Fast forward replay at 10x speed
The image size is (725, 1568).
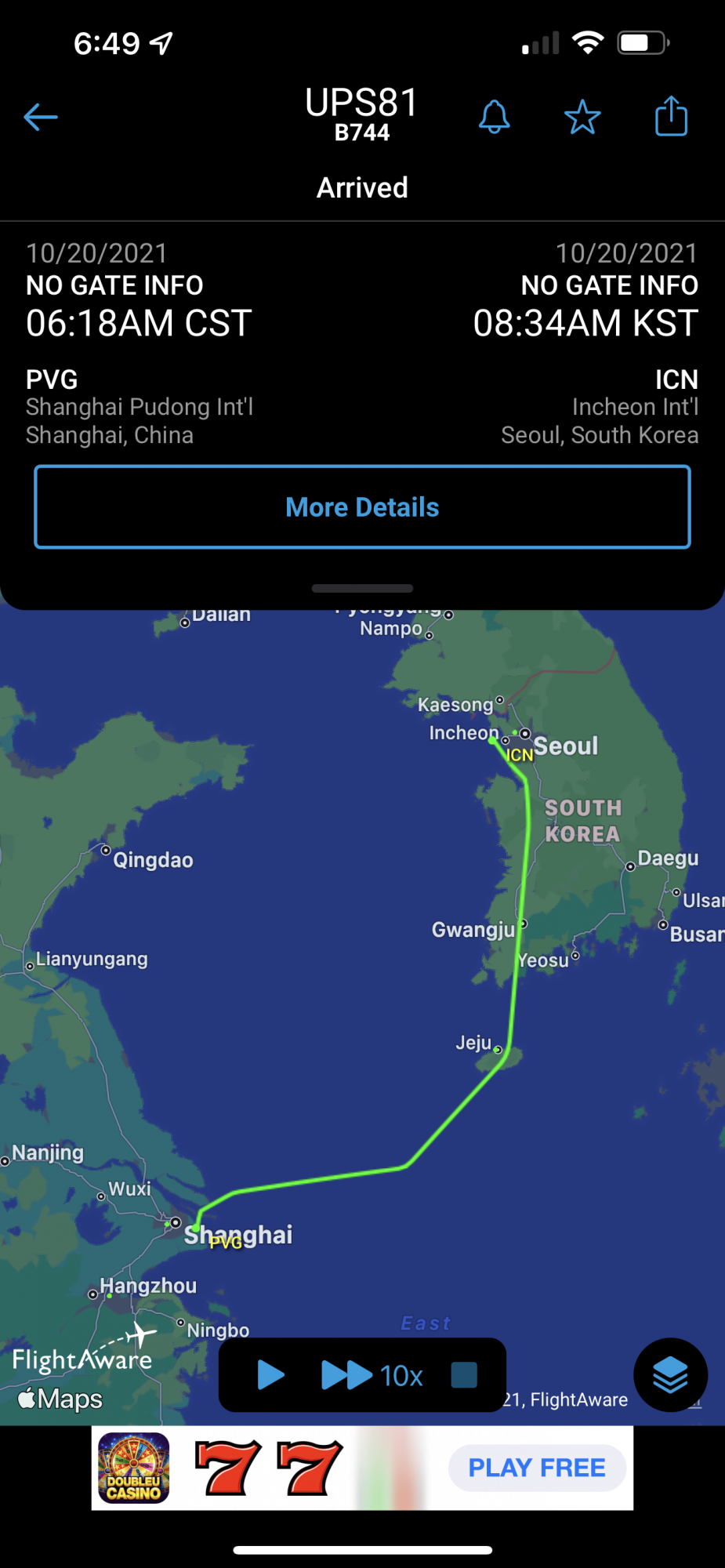[372, 1374]
